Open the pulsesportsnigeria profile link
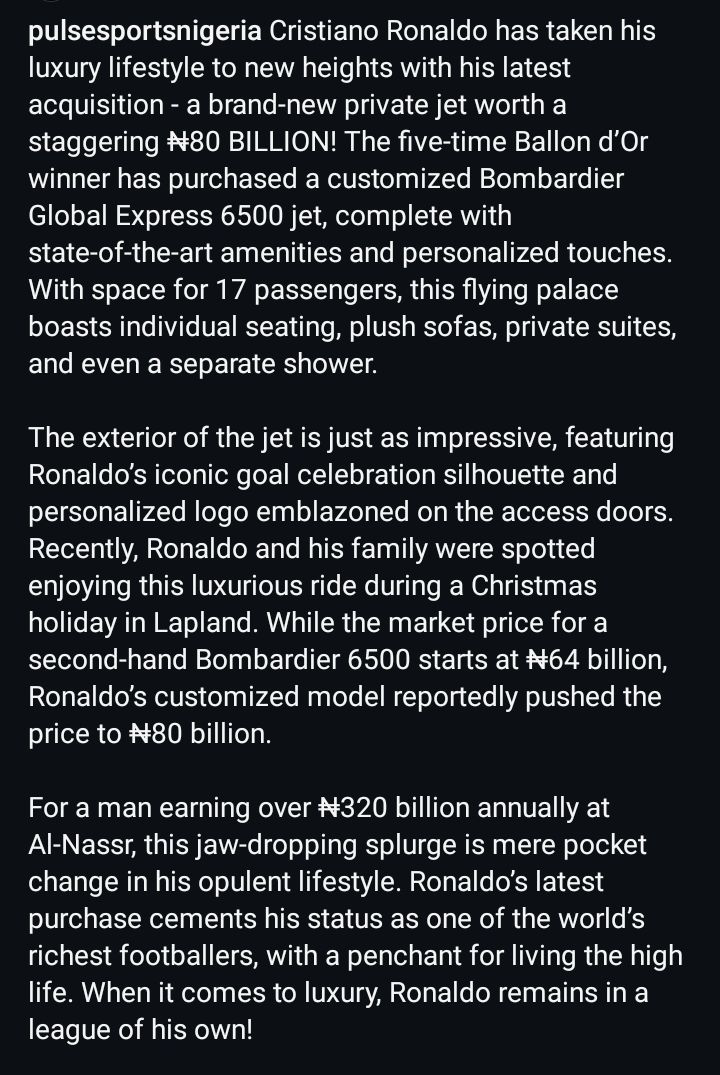 [146, 32]
